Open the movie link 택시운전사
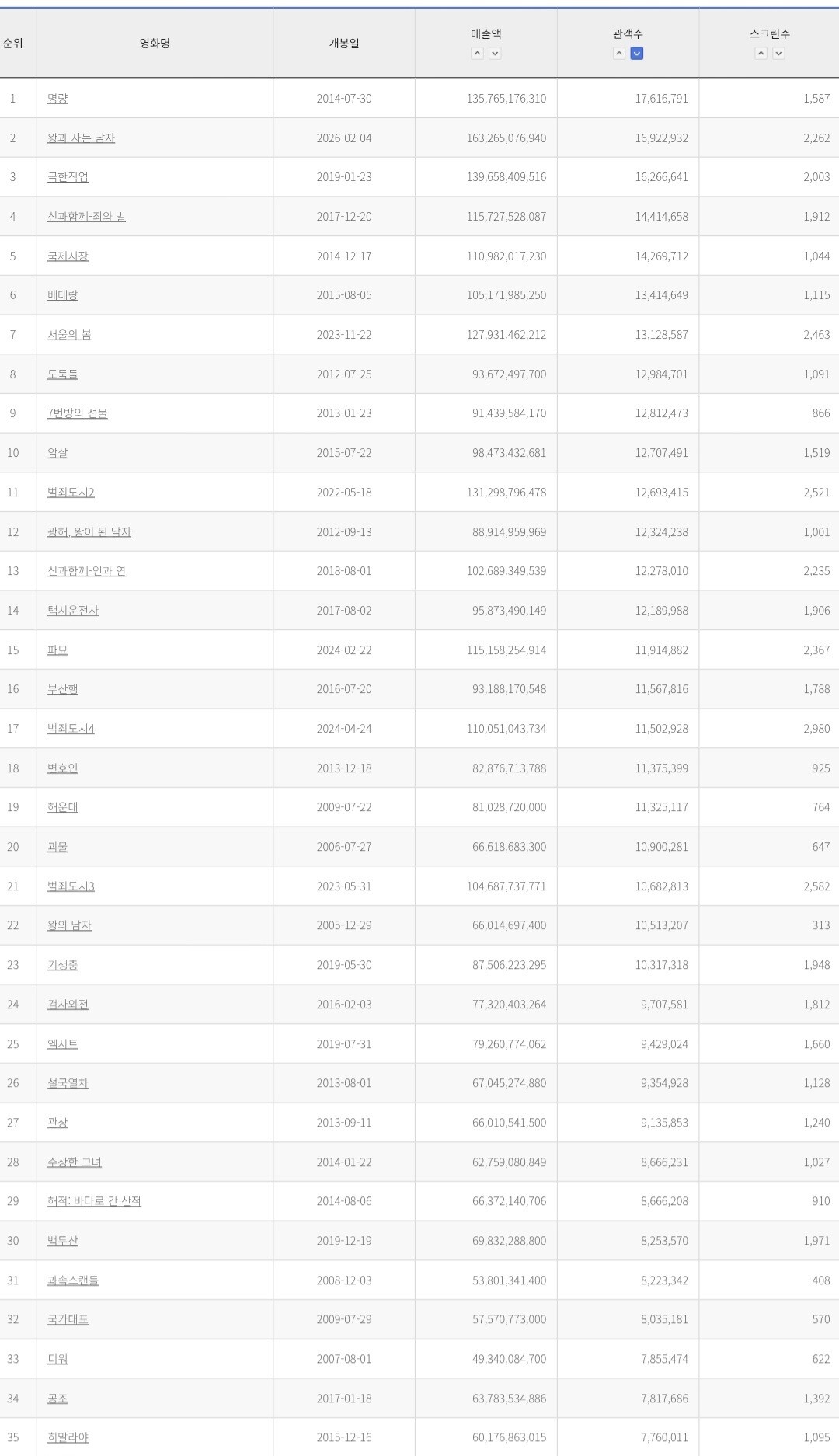The width and height of the screenshot is (839, 1456). (73, 611)
